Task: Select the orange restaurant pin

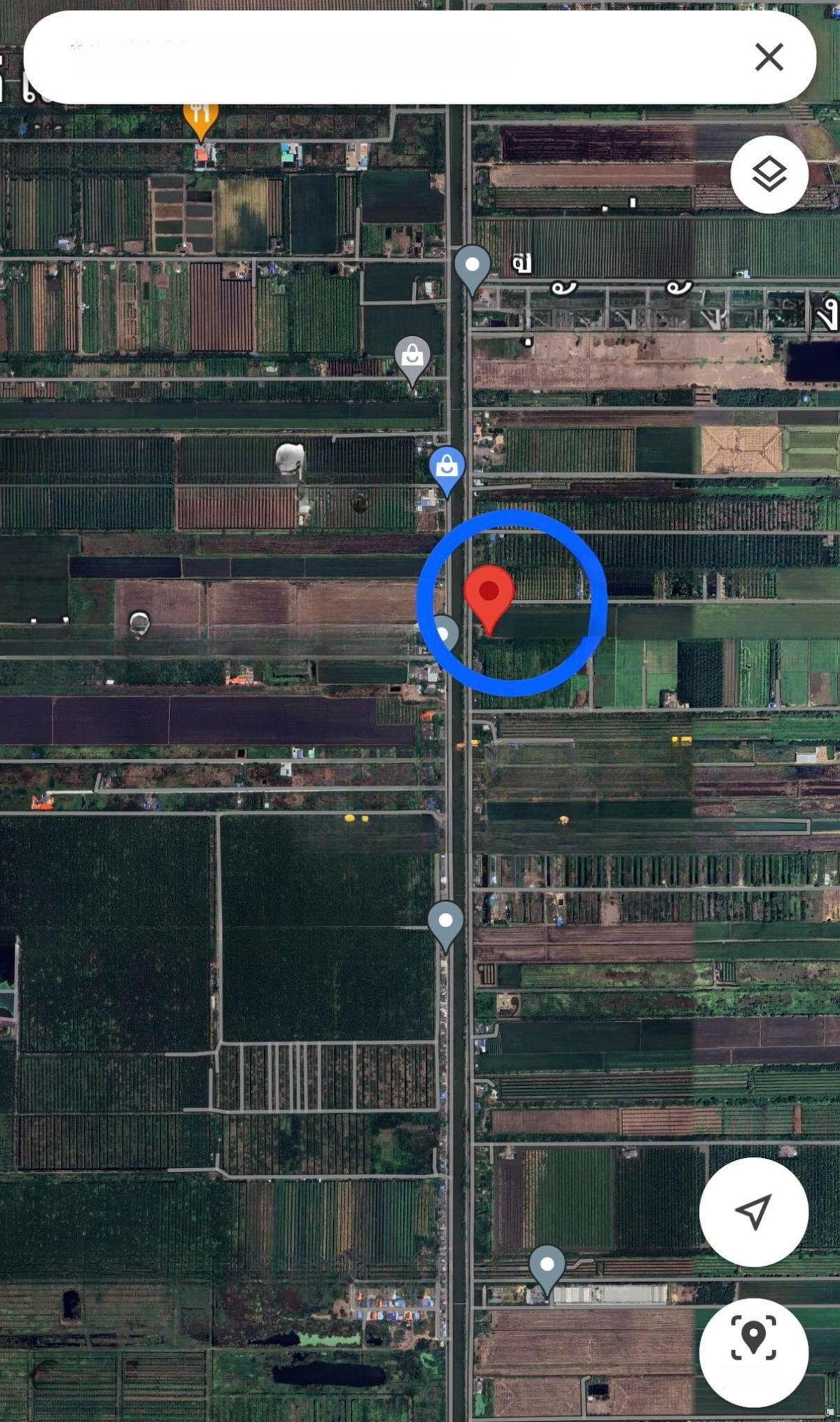Action: (201, 116)
